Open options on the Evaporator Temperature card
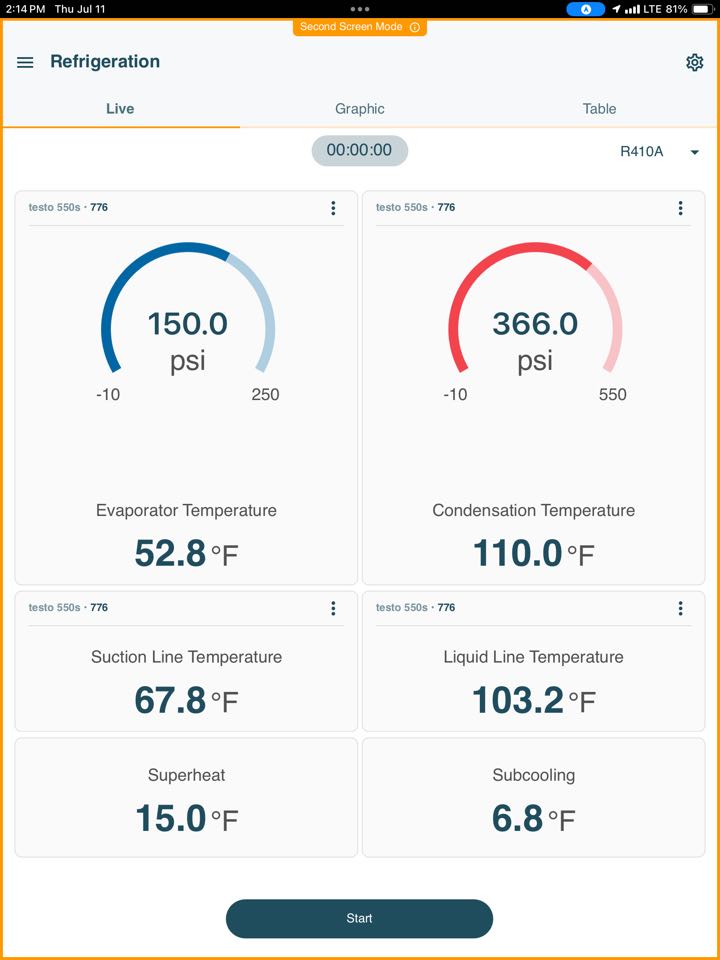Image resolution: width=720 pixels, height=960 pixels. pos(333,208)
